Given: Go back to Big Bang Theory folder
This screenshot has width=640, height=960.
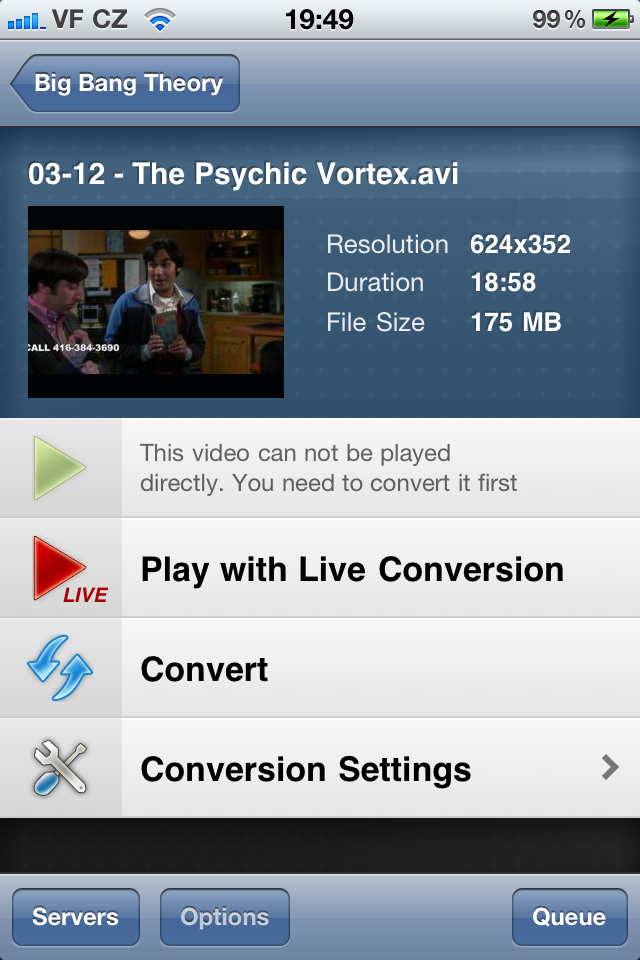Looking at the screenshot, I should [x=126, y=83].
